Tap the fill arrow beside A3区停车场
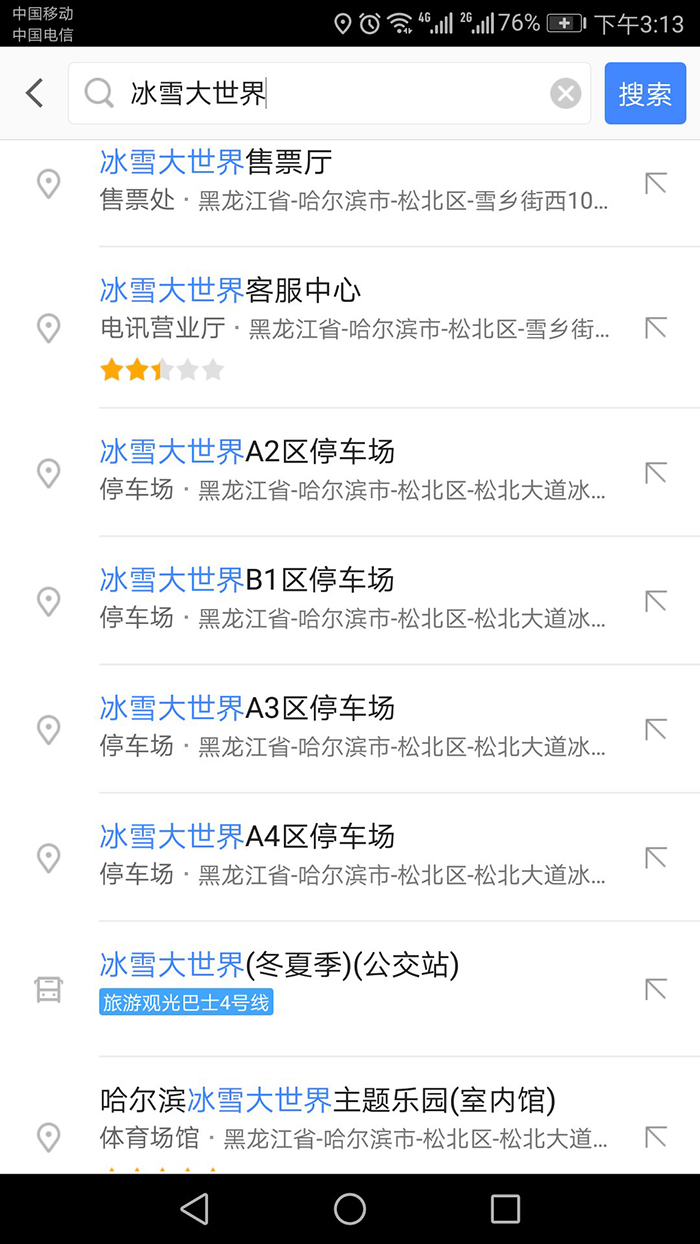Image resolution: width=700 pixels, height=1244 pixels. (x=656, y=729)
